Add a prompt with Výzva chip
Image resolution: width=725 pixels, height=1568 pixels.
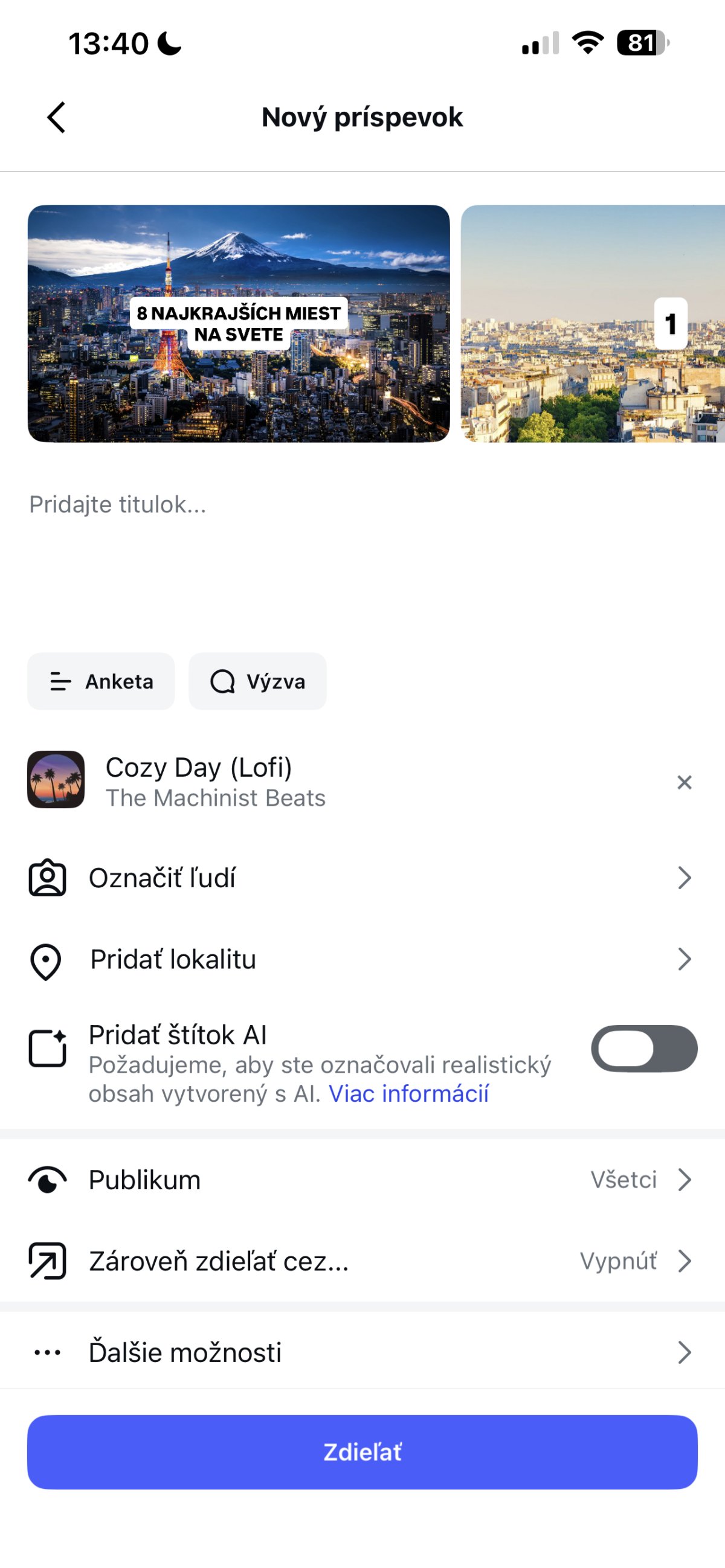point(257,681)
